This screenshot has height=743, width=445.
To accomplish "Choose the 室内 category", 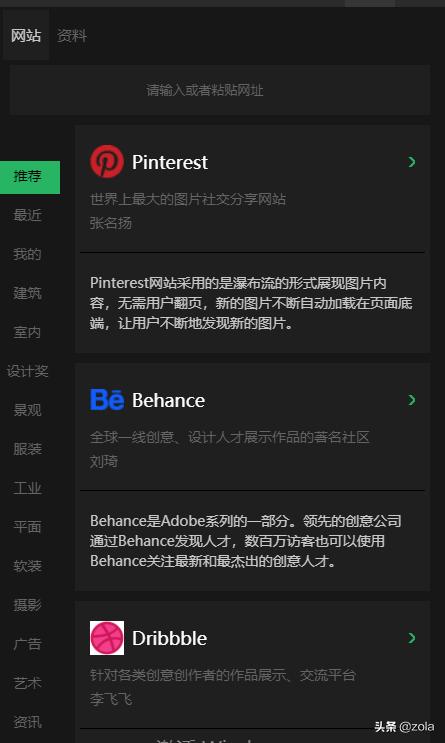I will tap(27, 332).
